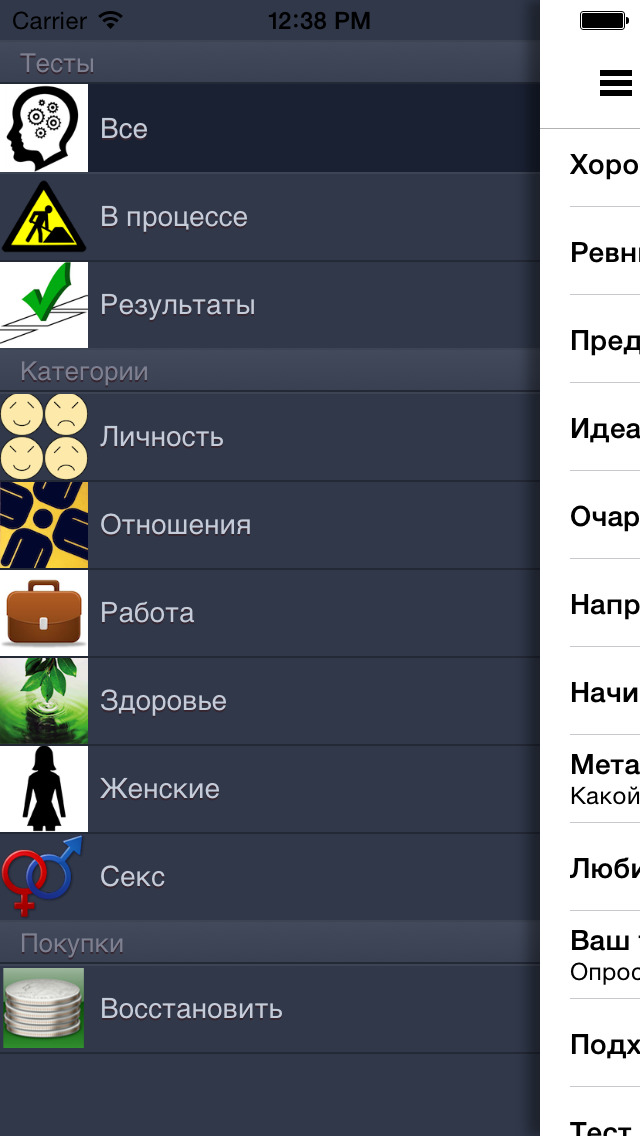Select the Все tests item

pos(270,128)
